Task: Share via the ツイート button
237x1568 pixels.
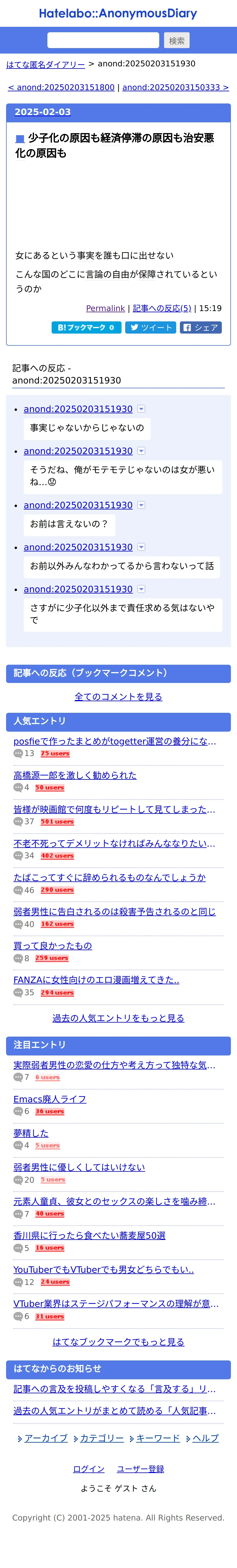Action: point(151,327)
